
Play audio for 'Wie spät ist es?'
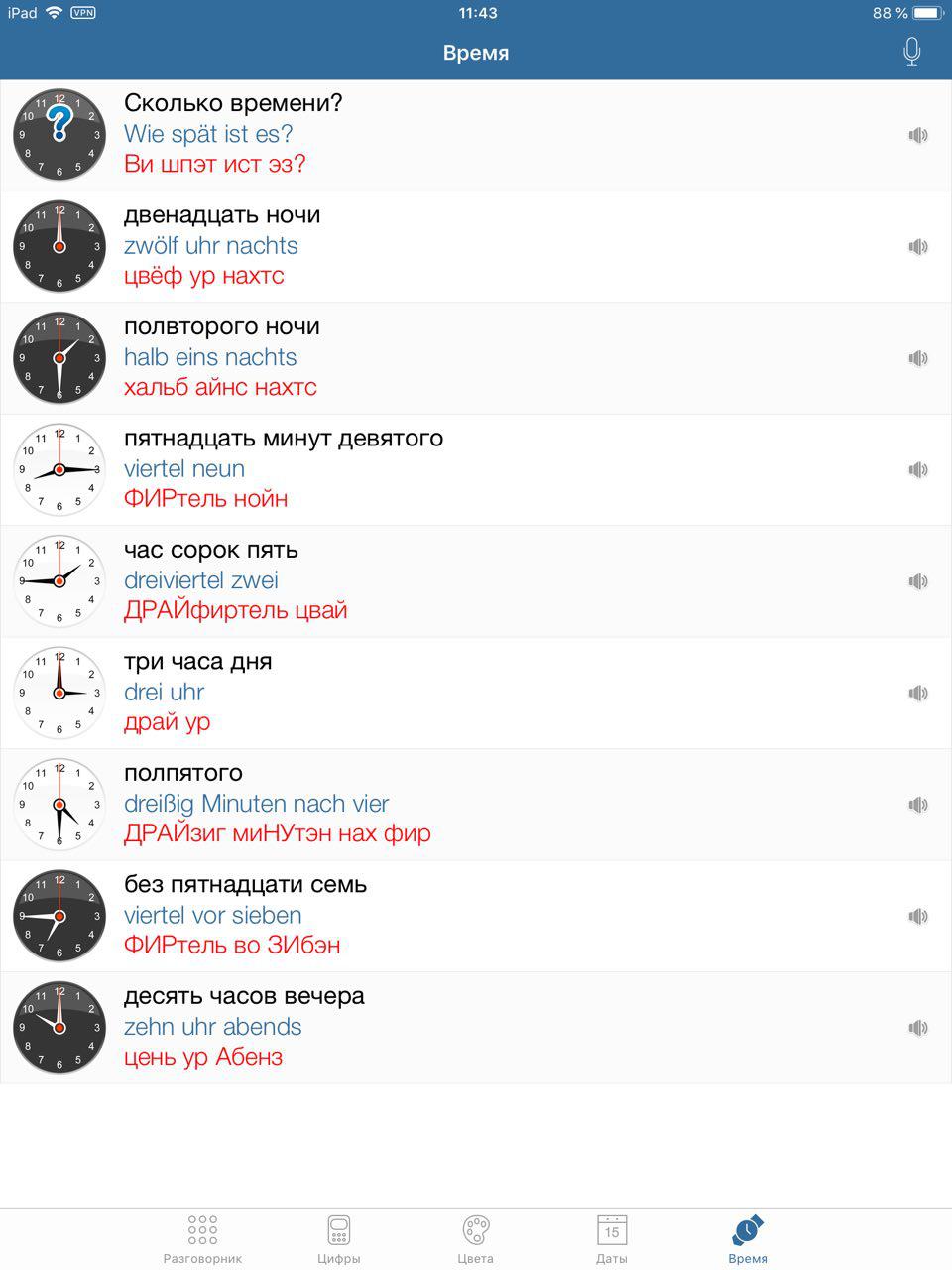(918, 135)
